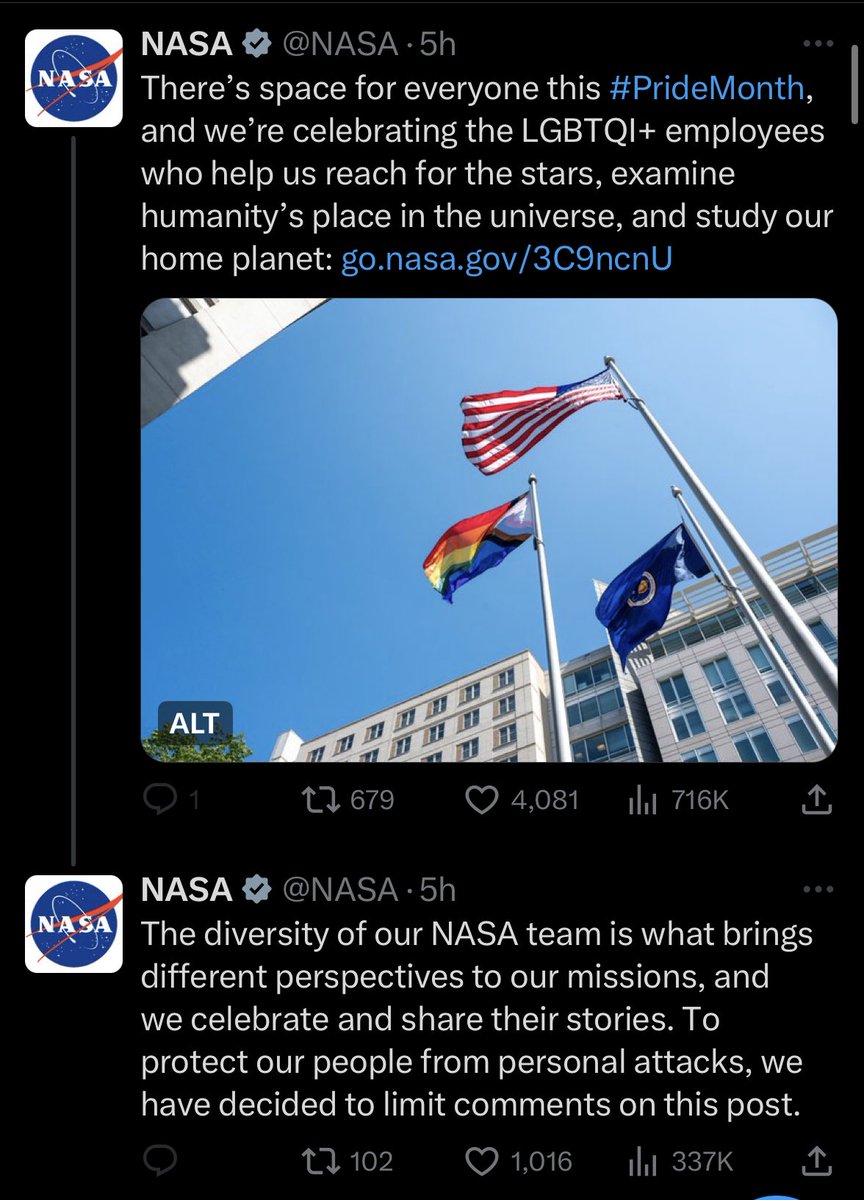Image resolution: width=864 pixels, height=1200 pixels.
Task: Show ALT description of the flags photo
Action: point(195,722)
